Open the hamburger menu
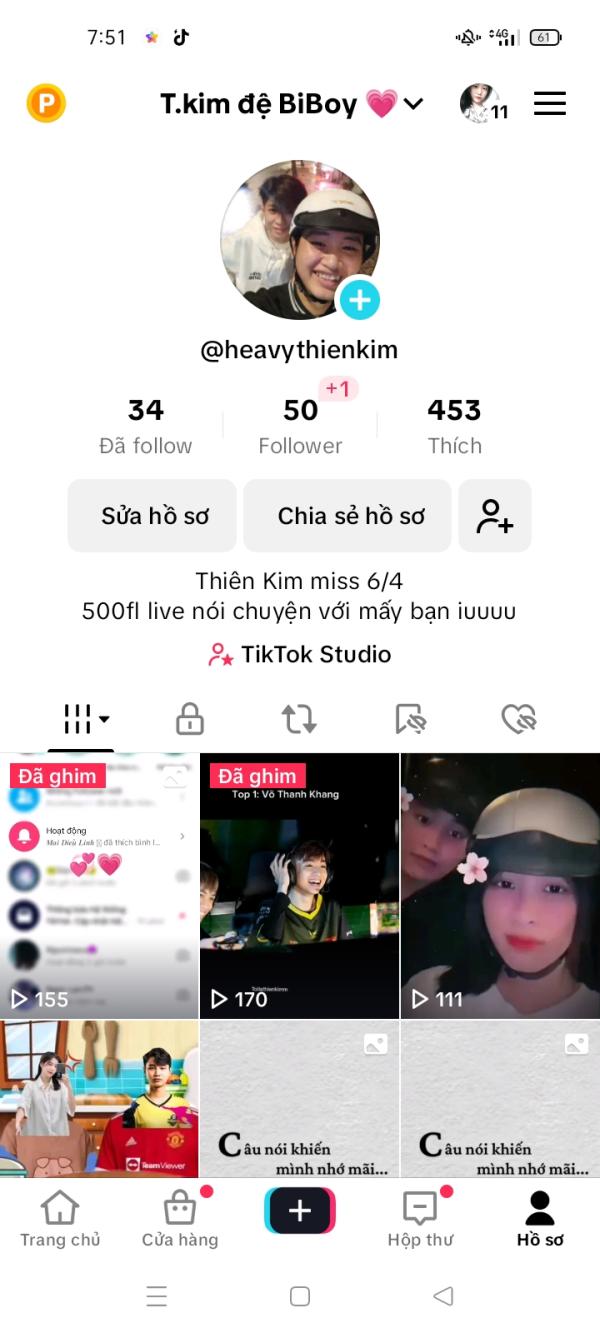 coord(549,103)
